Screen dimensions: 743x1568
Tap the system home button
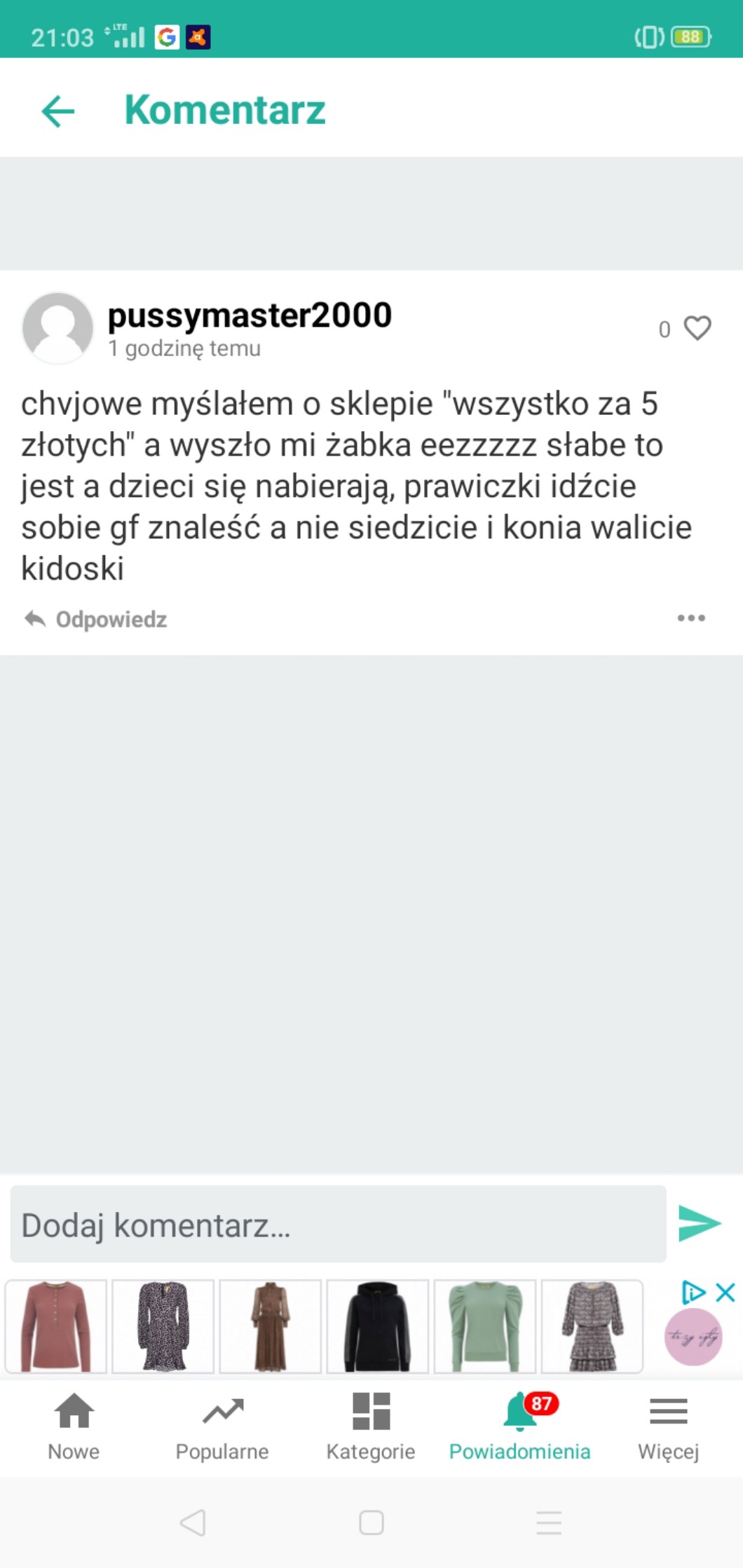tap(371, 1522)
